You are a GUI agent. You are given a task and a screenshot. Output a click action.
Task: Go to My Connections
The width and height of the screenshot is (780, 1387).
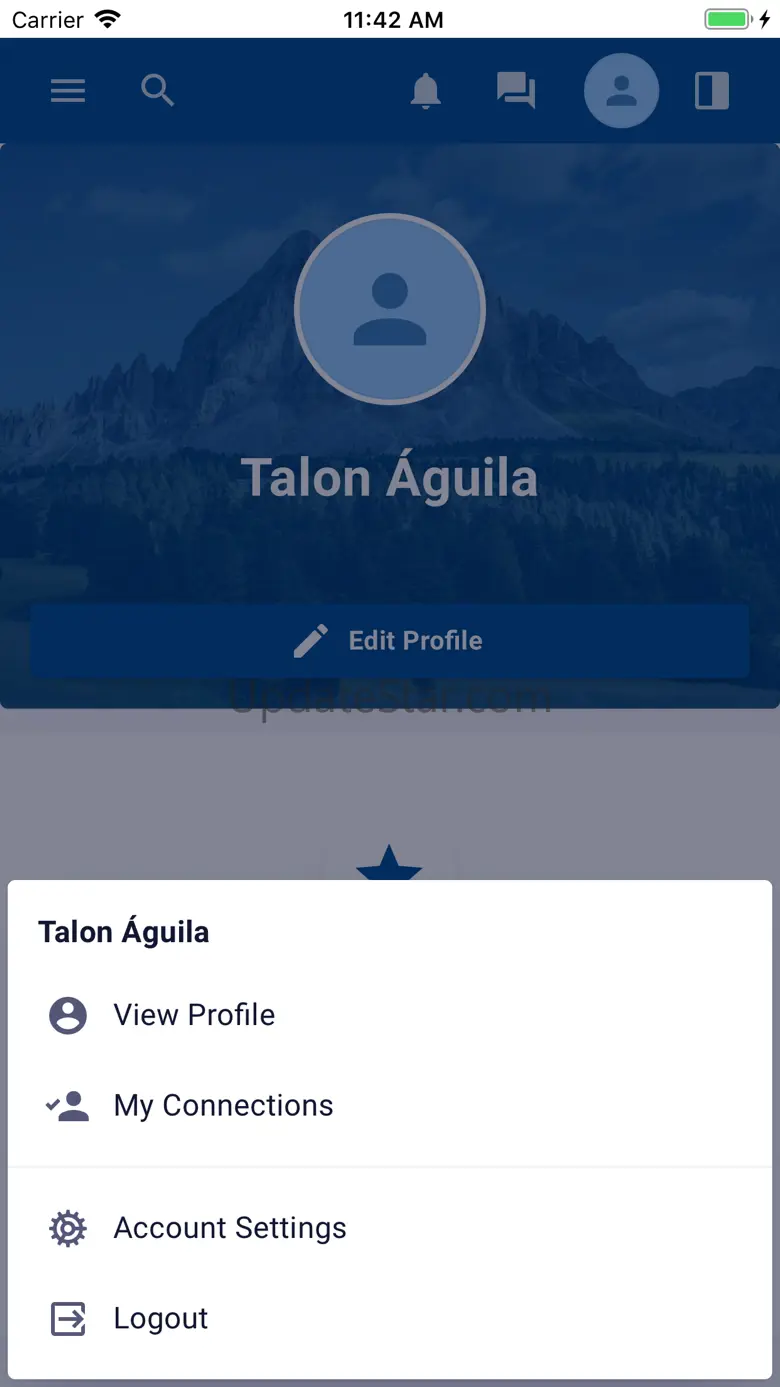(222, 1106)
